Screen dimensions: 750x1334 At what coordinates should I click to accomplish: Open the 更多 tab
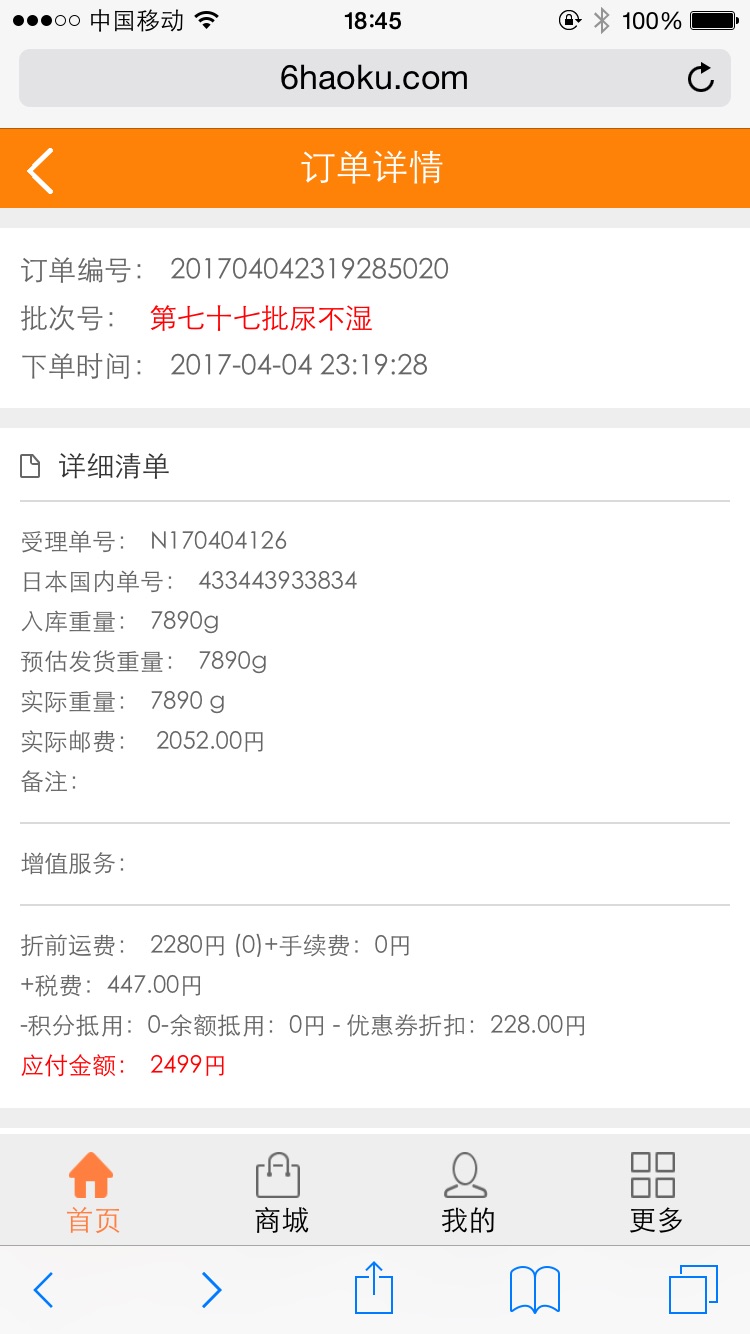pyautogui.click(x=655, y=1192)
